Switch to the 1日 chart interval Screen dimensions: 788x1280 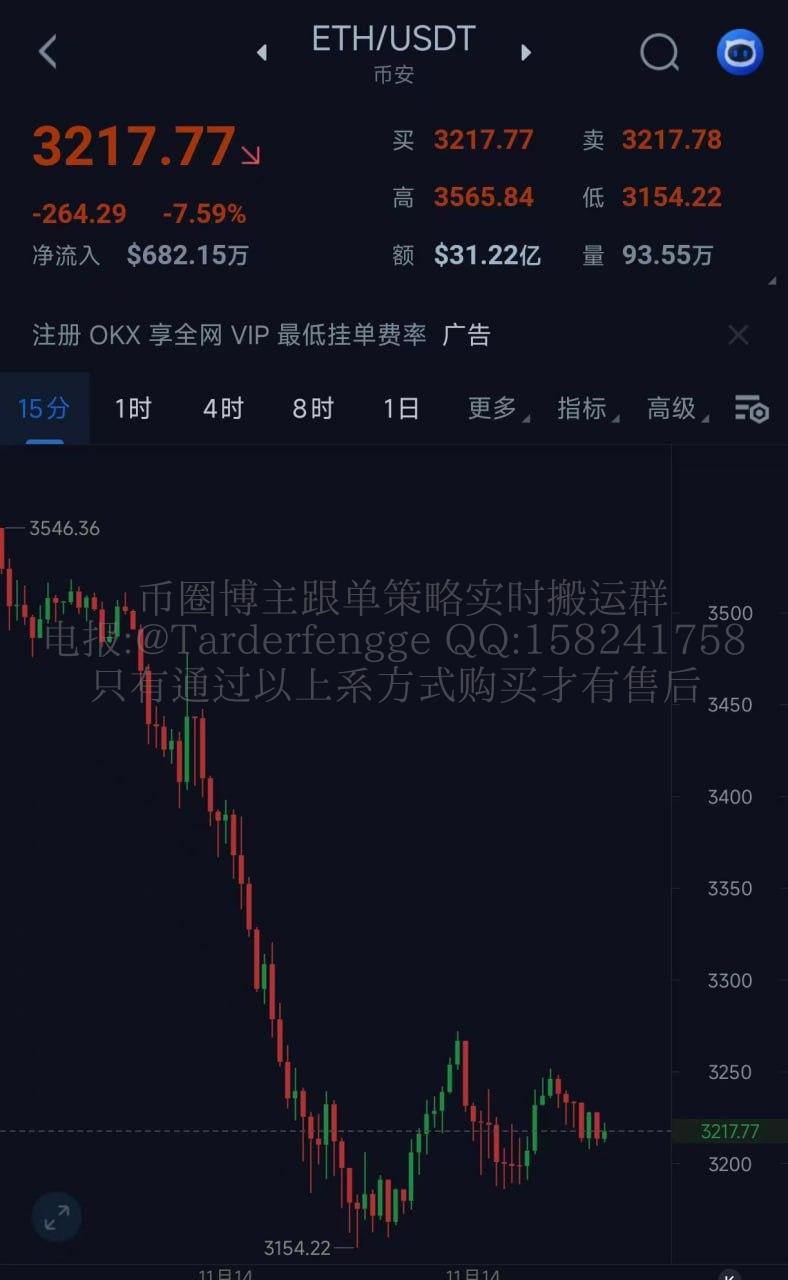coord(401,408)
